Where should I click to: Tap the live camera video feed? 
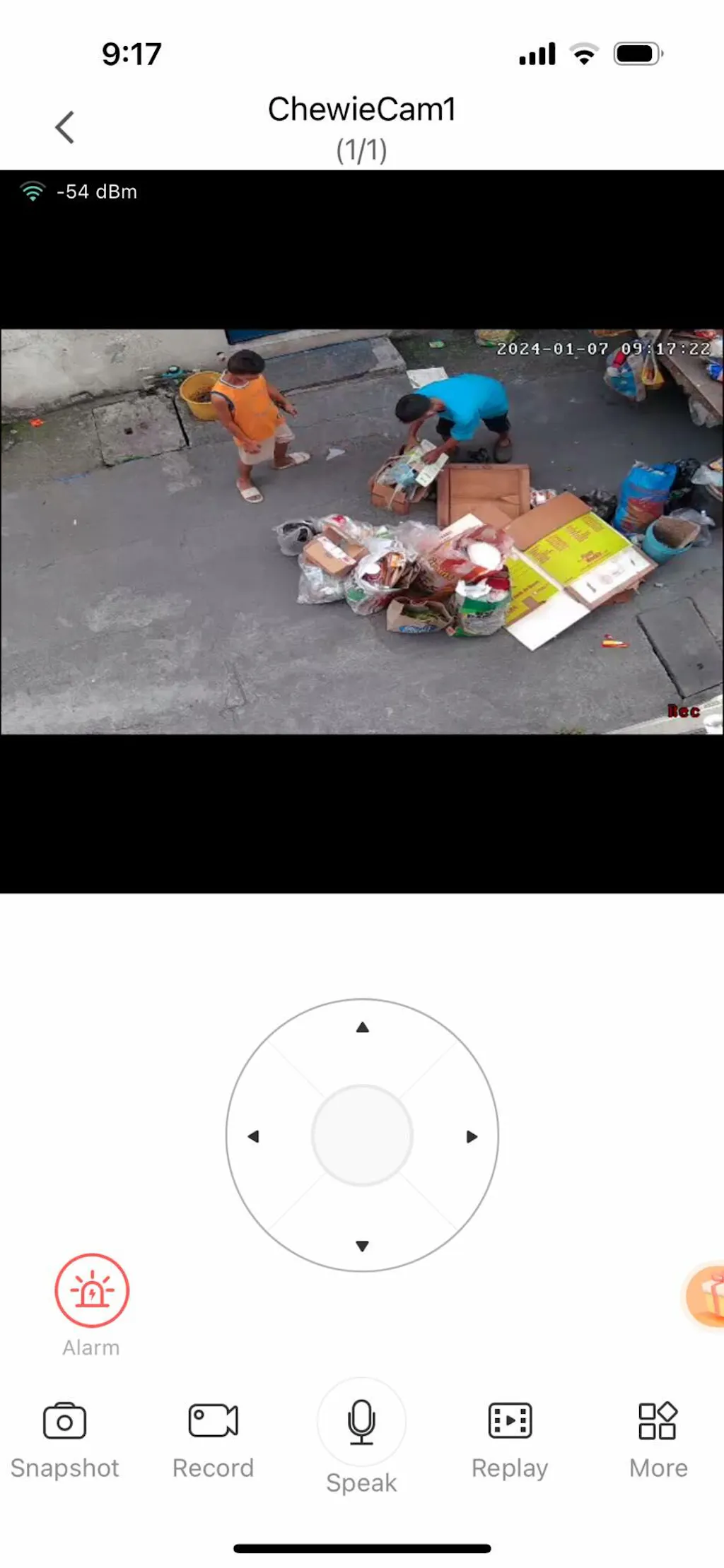point(362,531)
